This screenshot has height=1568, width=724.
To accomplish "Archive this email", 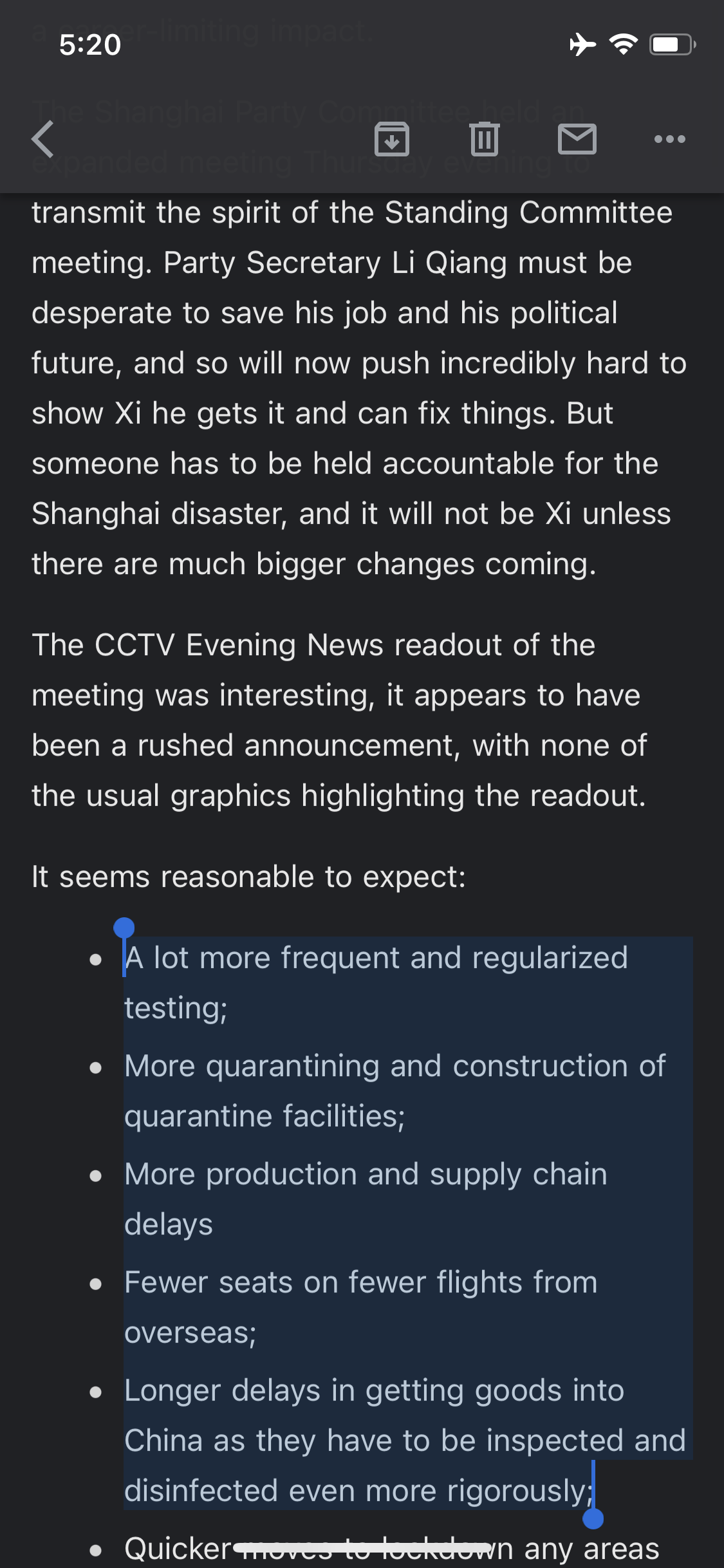I will pos(391,139).
